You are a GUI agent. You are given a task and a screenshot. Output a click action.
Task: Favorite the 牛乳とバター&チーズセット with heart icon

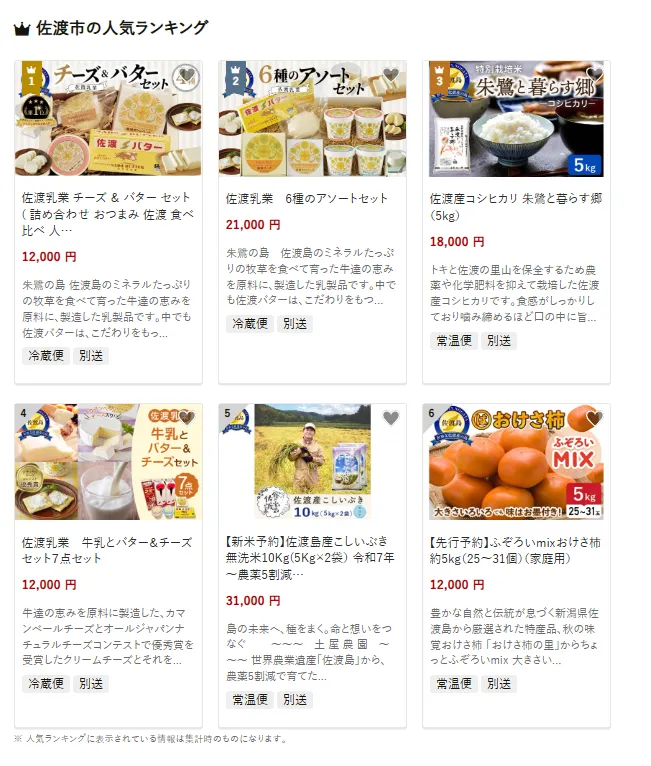186,418
